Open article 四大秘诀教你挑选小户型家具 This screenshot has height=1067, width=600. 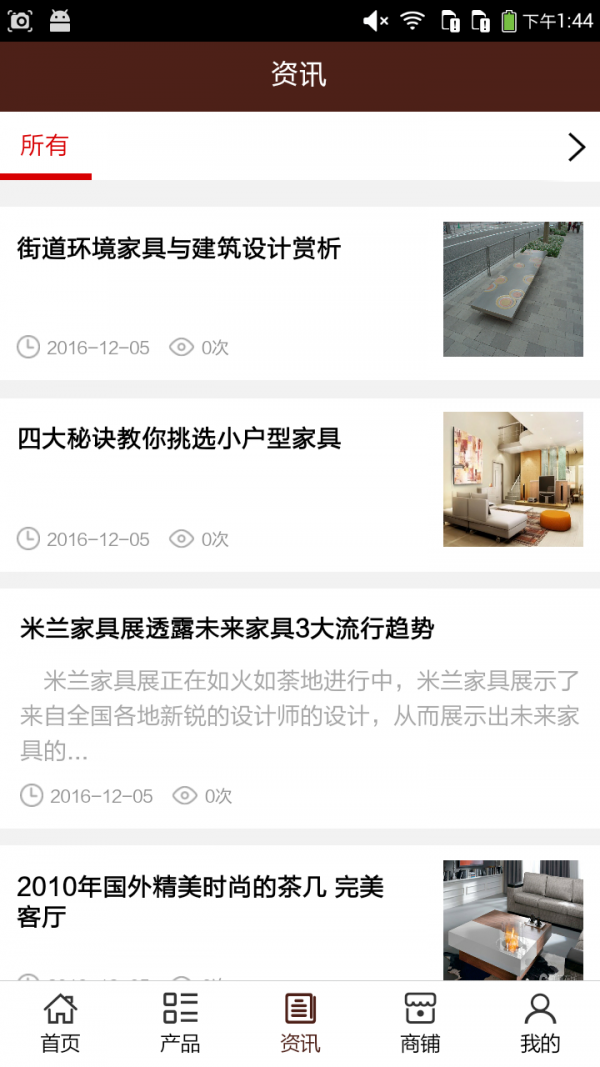[180, 438]
